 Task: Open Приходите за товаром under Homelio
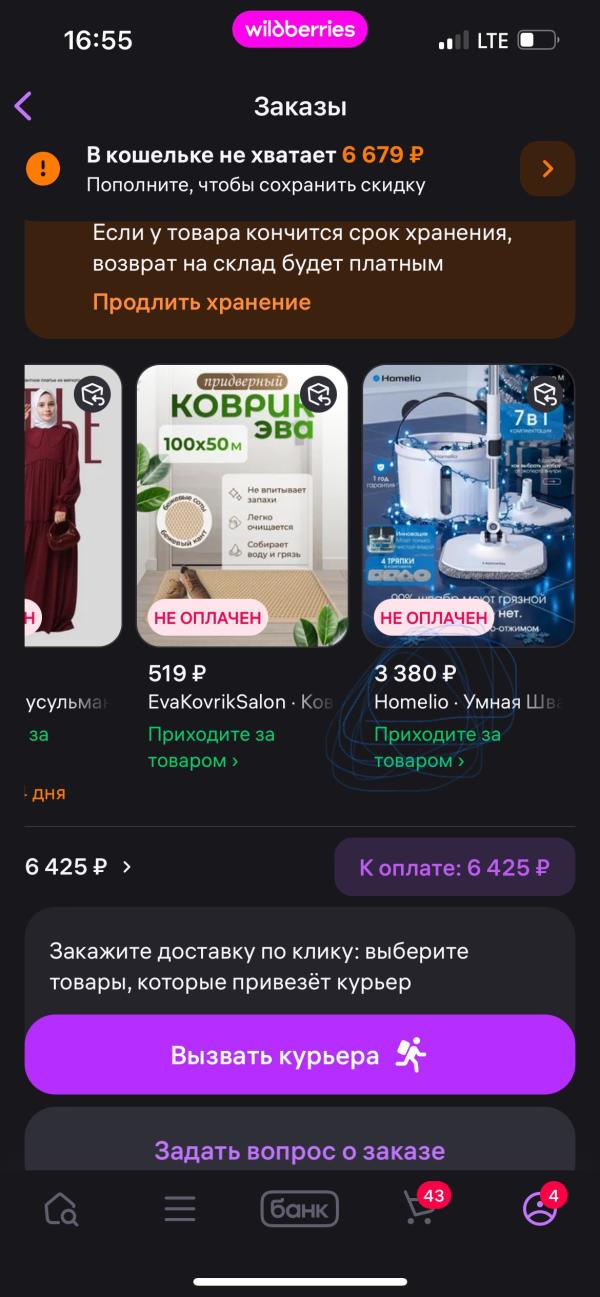coord(437,747)
